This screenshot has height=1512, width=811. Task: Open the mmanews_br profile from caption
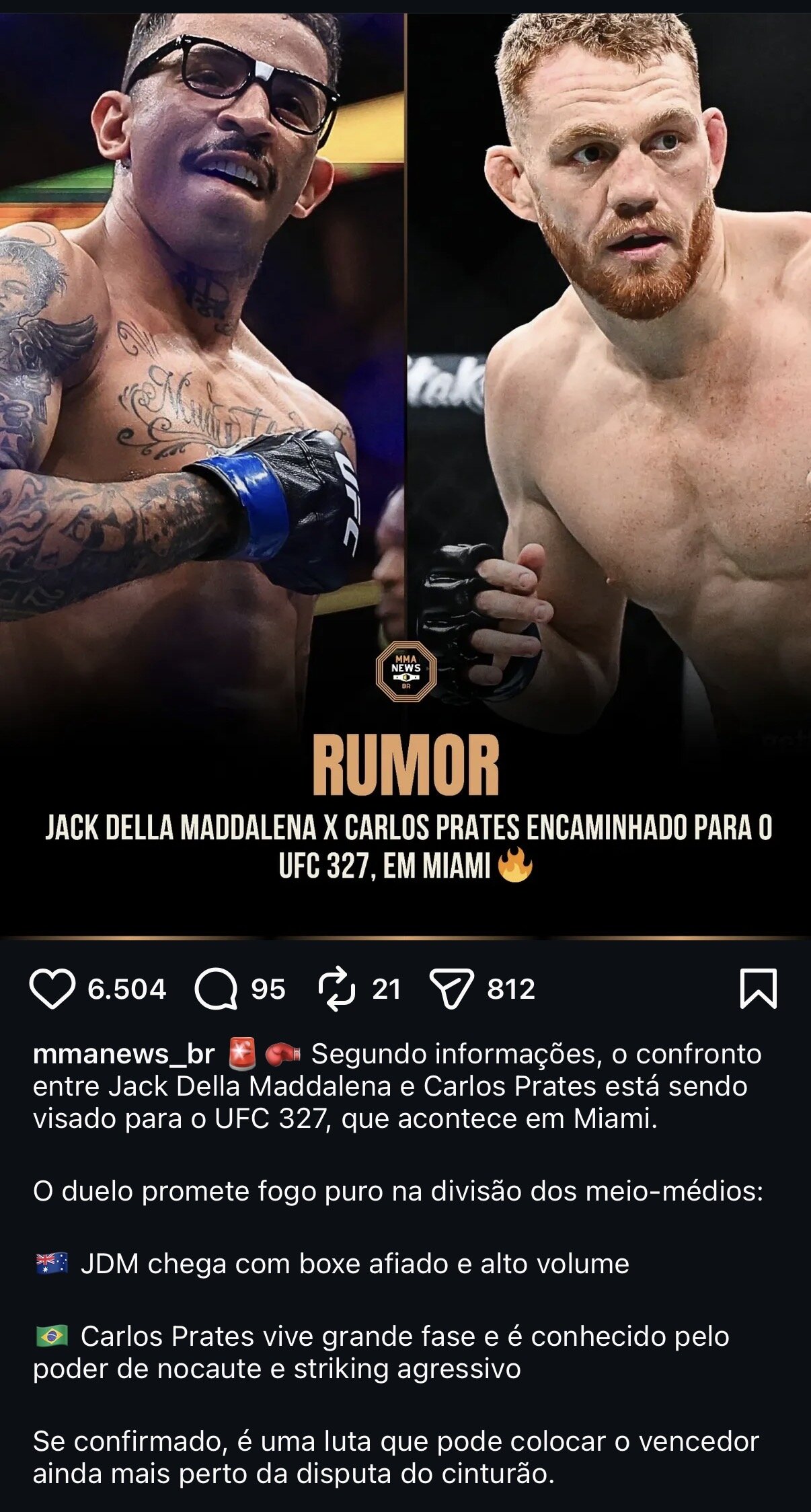124,1054
